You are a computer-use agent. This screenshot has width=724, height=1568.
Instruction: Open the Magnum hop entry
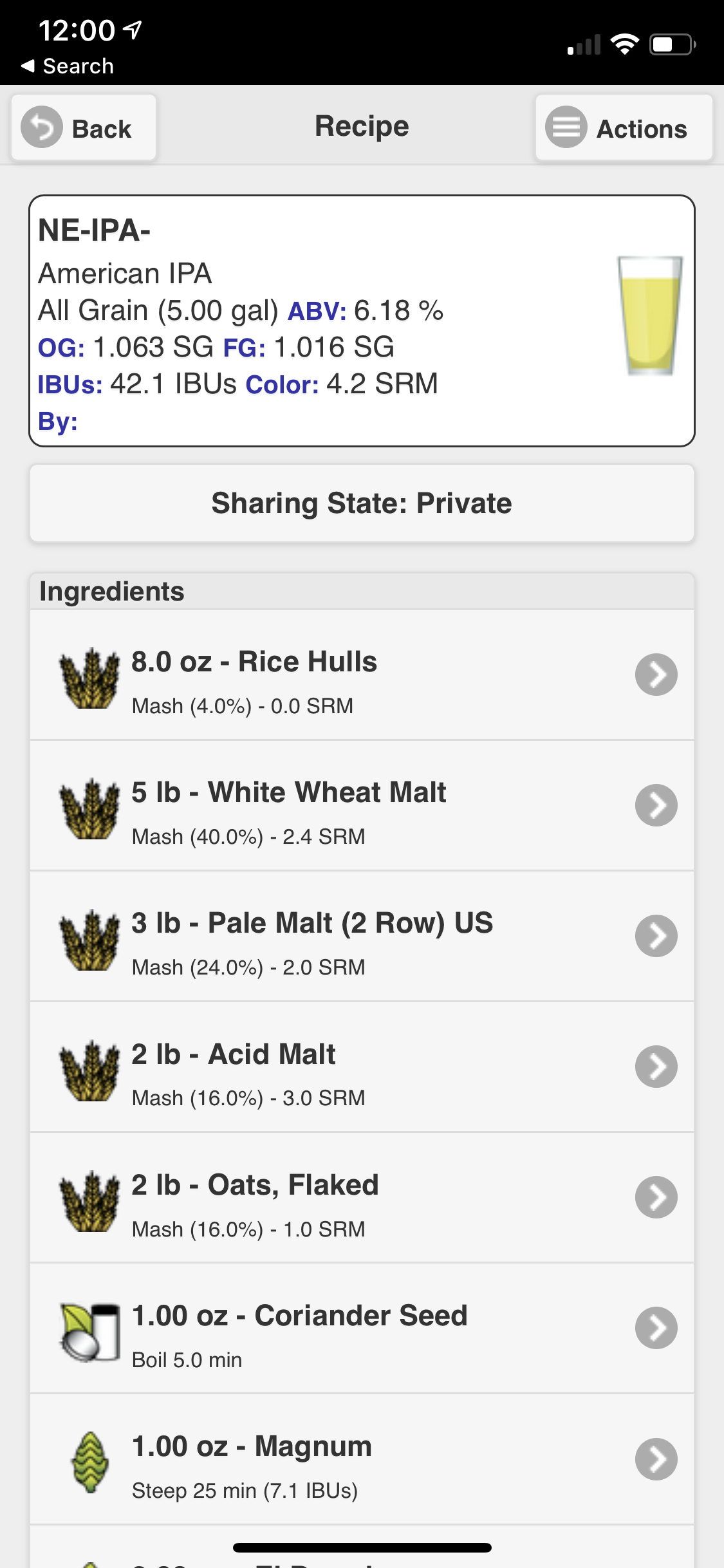click(x=362, y=1459)
